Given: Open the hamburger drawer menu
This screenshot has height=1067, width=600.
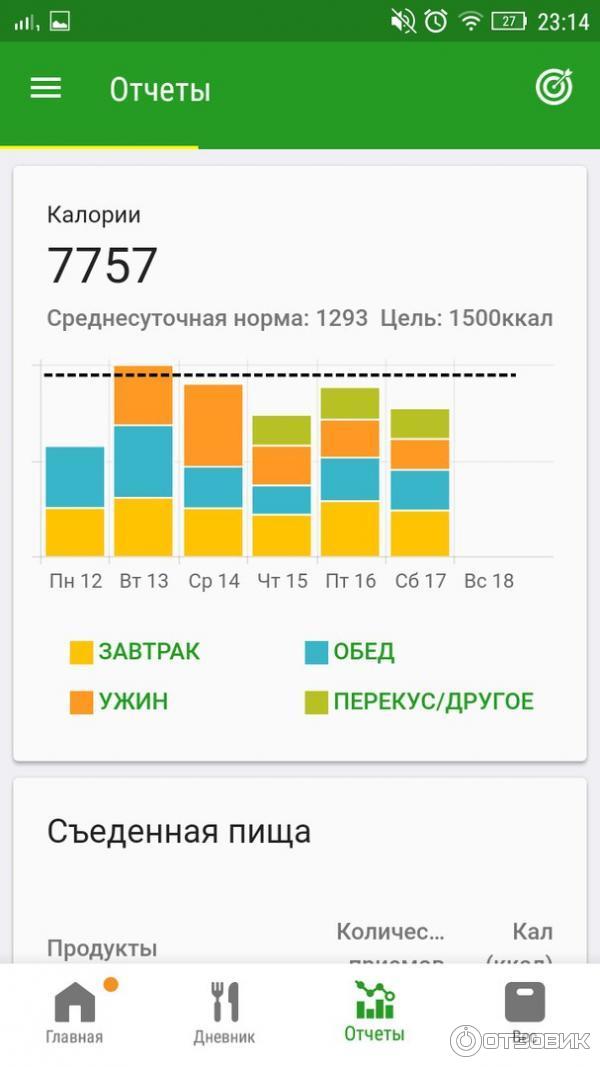Looking at the screenshot, I should (46, 89).
